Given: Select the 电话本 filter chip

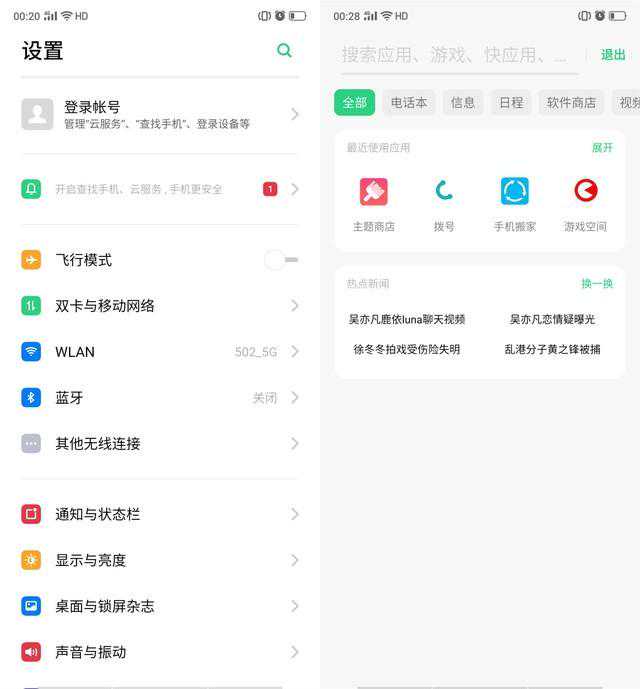Looking at the screenshot, I should (409, 103).
